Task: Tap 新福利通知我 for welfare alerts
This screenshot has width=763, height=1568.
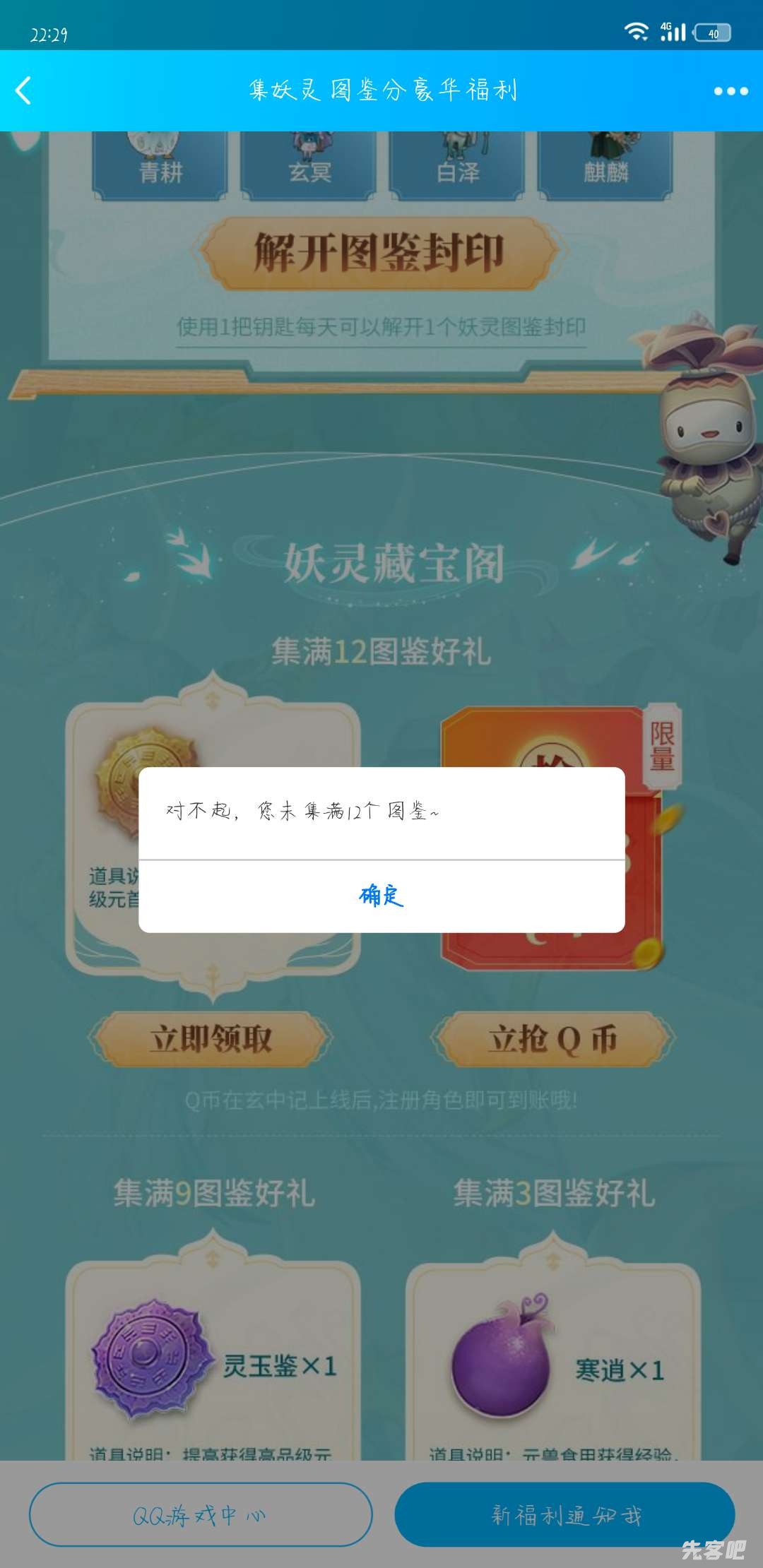Action: point(565,1514)
